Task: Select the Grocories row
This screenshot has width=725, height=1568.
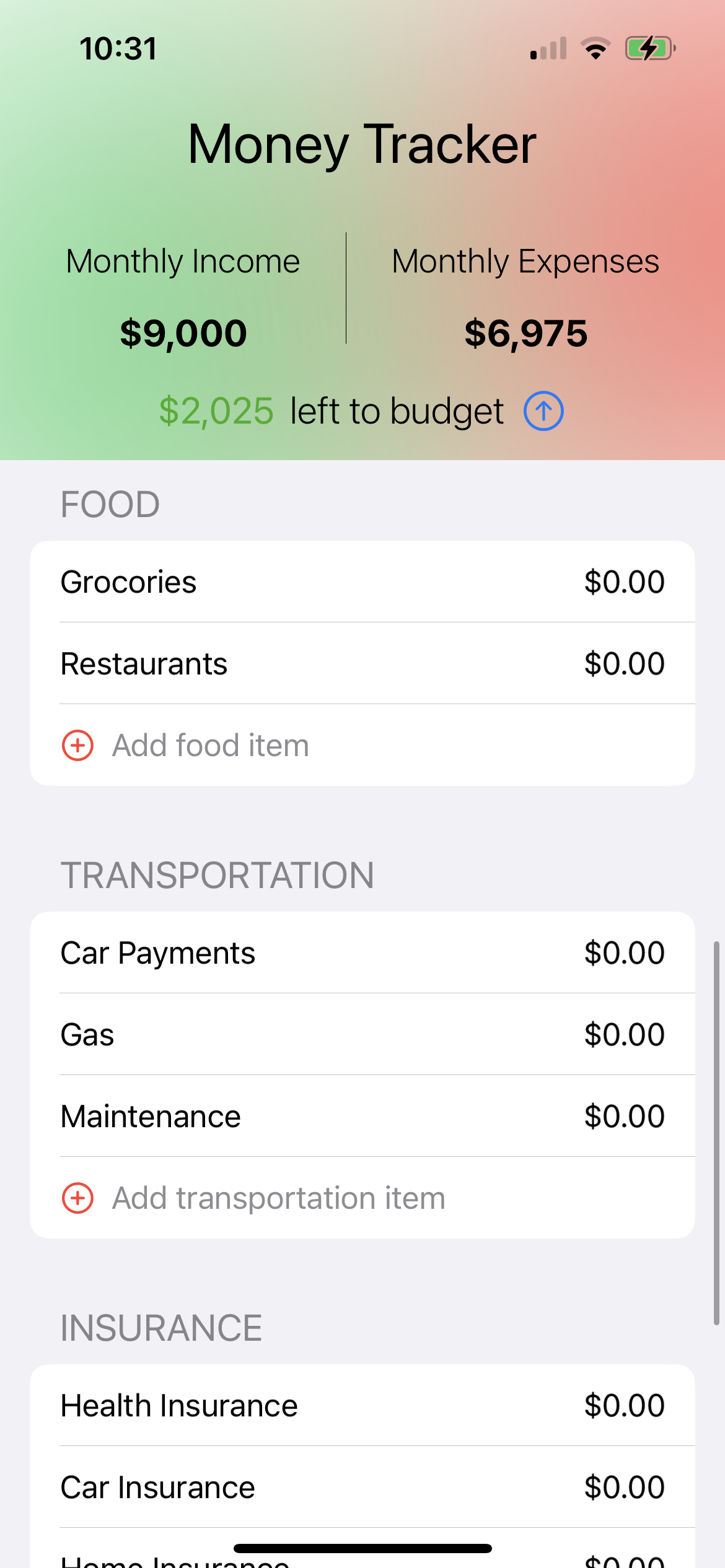Action: click(x=362, y=581)
